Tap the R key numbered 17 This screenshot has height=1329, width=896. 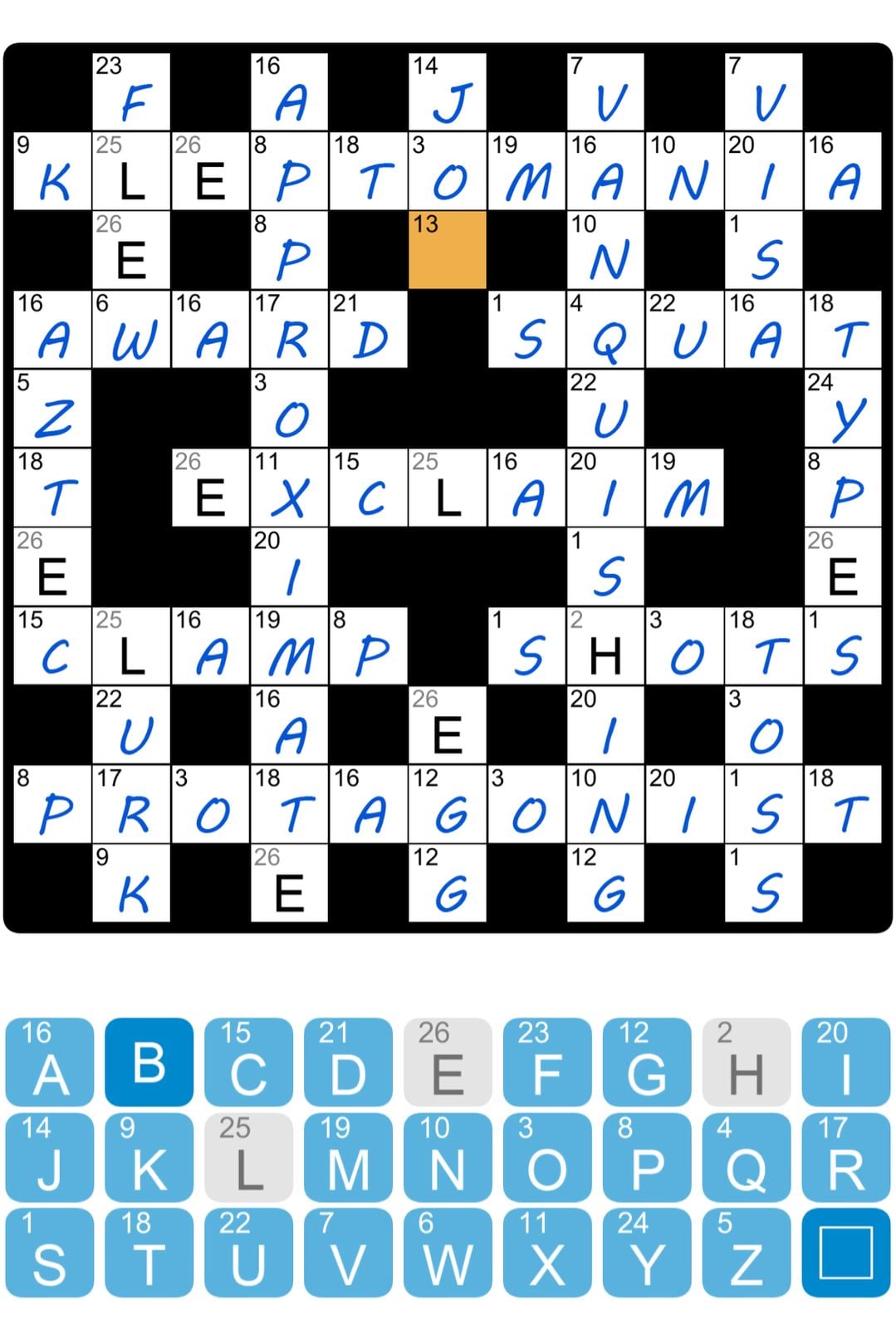click(845, 1157)
